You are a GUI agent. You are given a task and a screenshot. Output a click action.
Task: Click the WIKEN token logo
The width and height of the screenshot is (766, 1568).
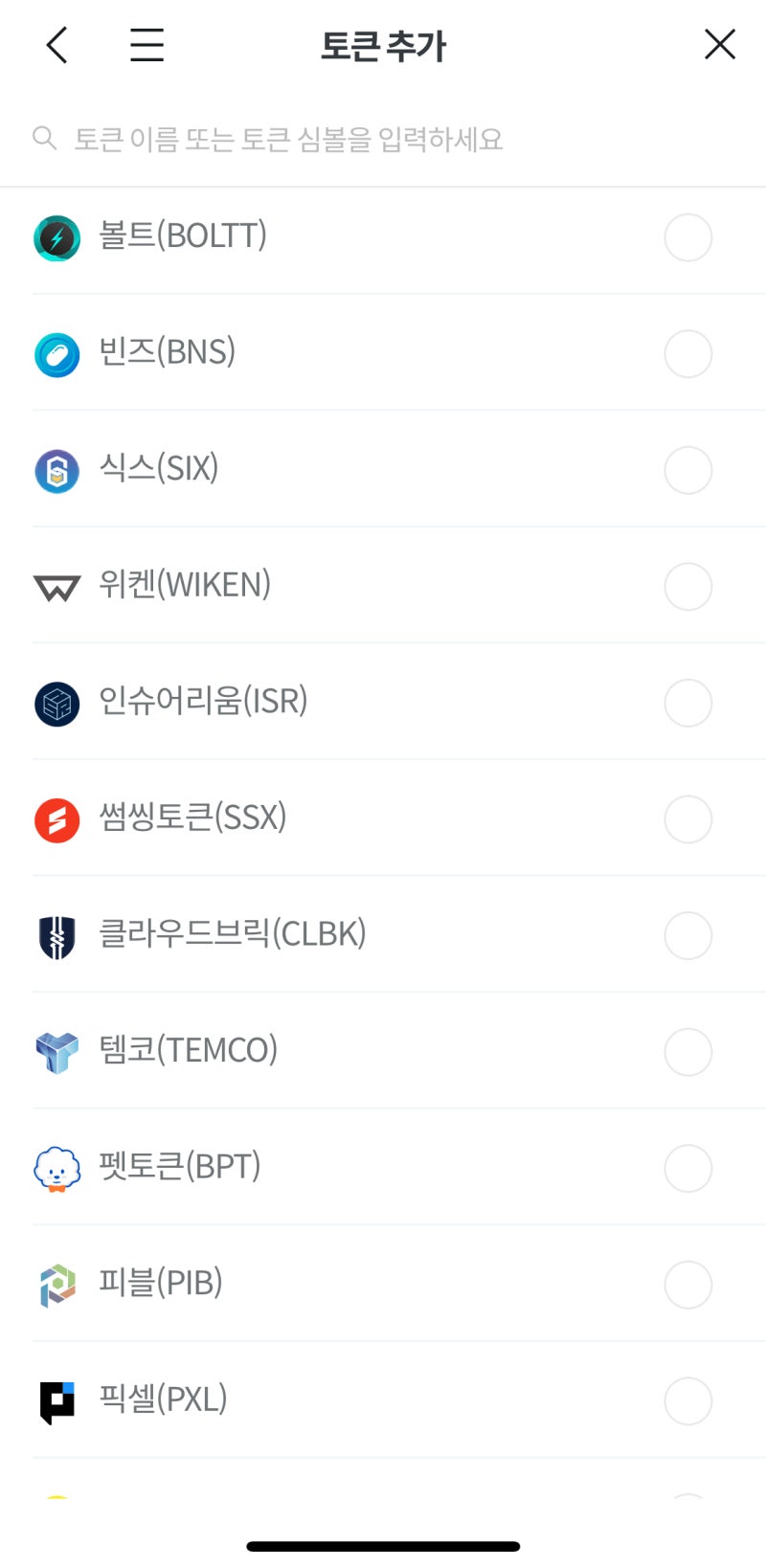[x=56, y=587]
